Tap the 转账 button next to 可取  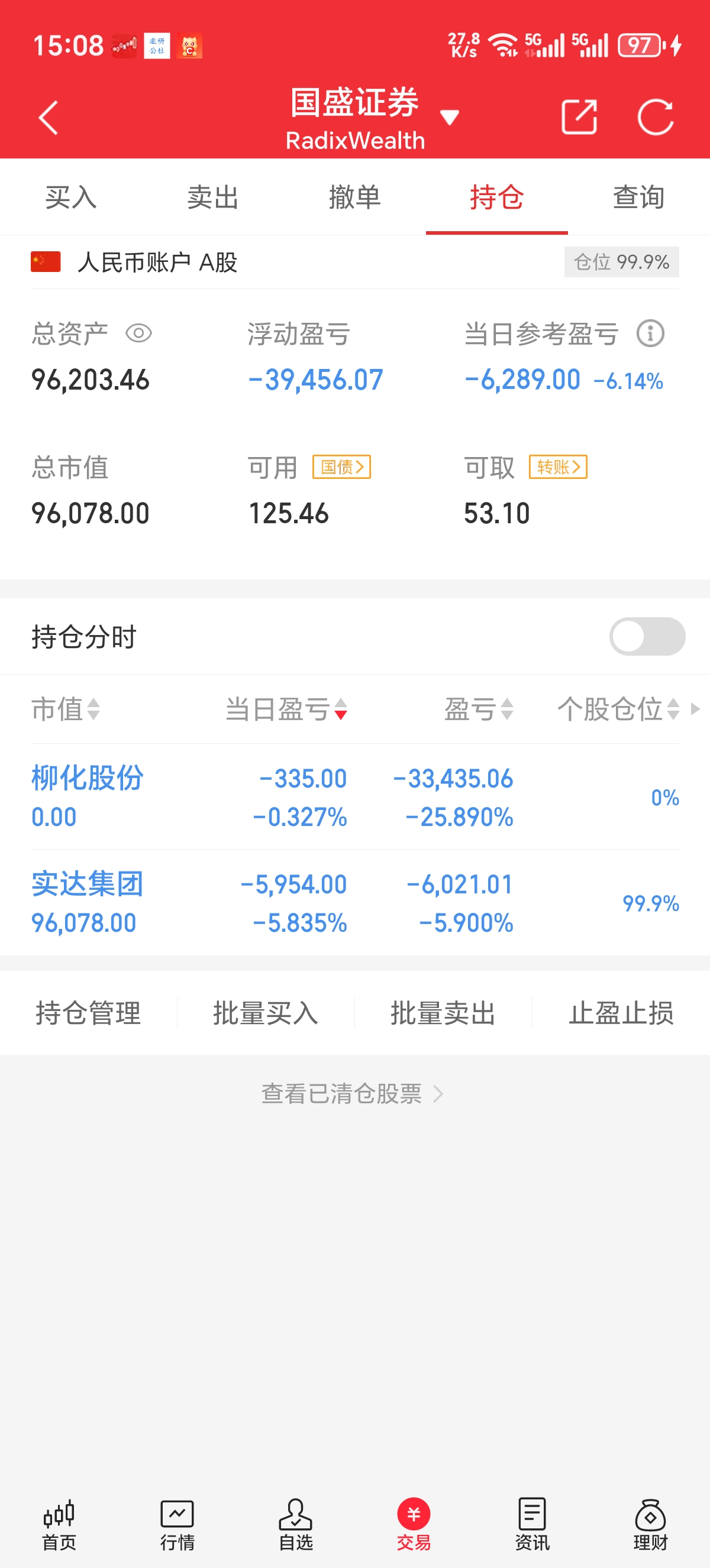click(558, 467)
